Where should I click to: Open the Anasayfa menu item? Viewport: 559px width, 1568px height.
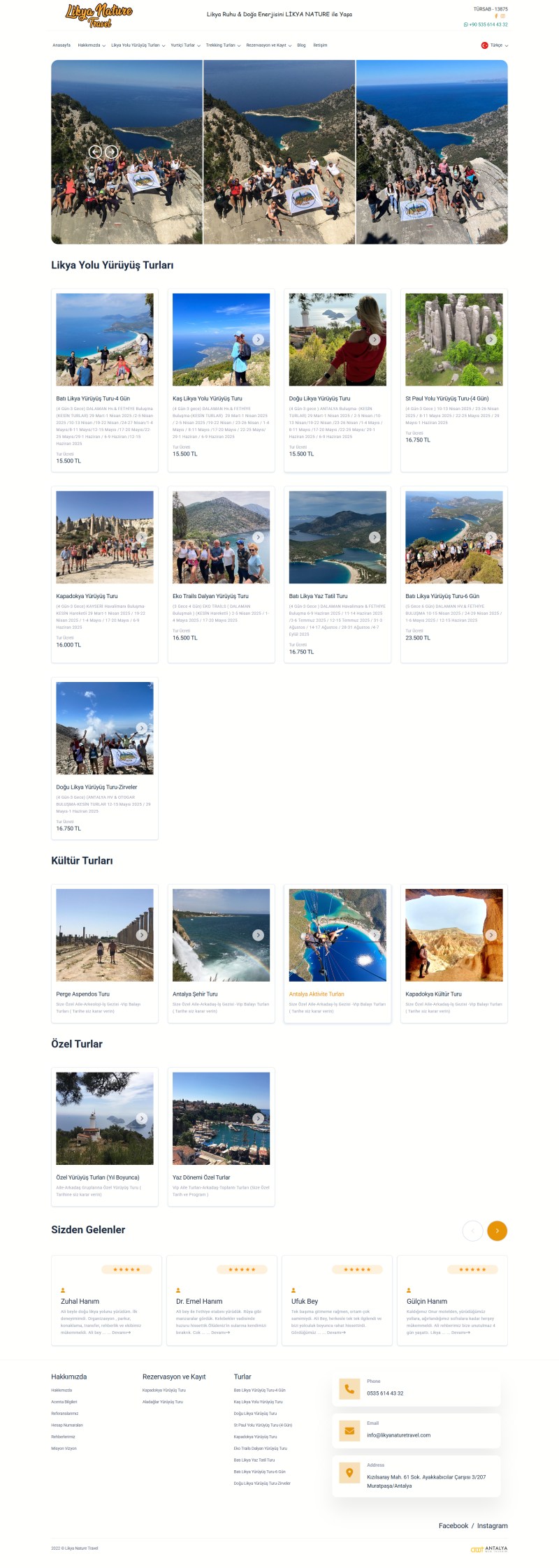point(61,45)
